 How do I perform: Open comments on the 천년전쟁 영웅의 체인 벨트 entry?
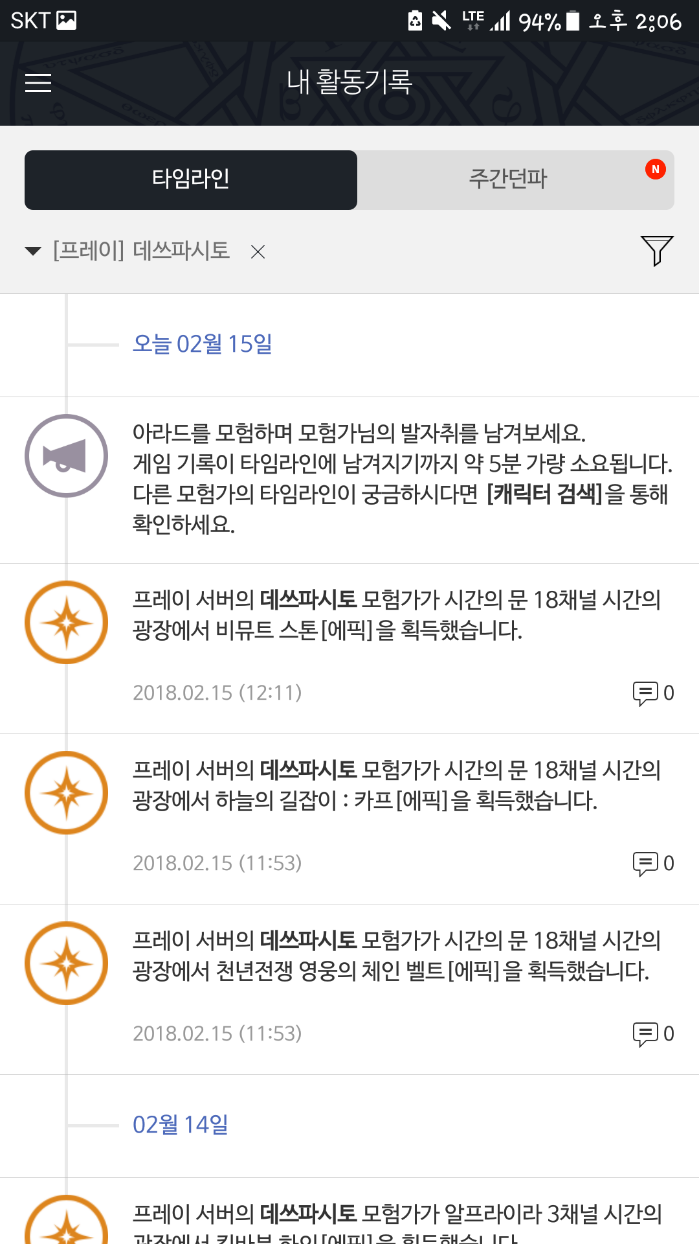point(653,1033)
